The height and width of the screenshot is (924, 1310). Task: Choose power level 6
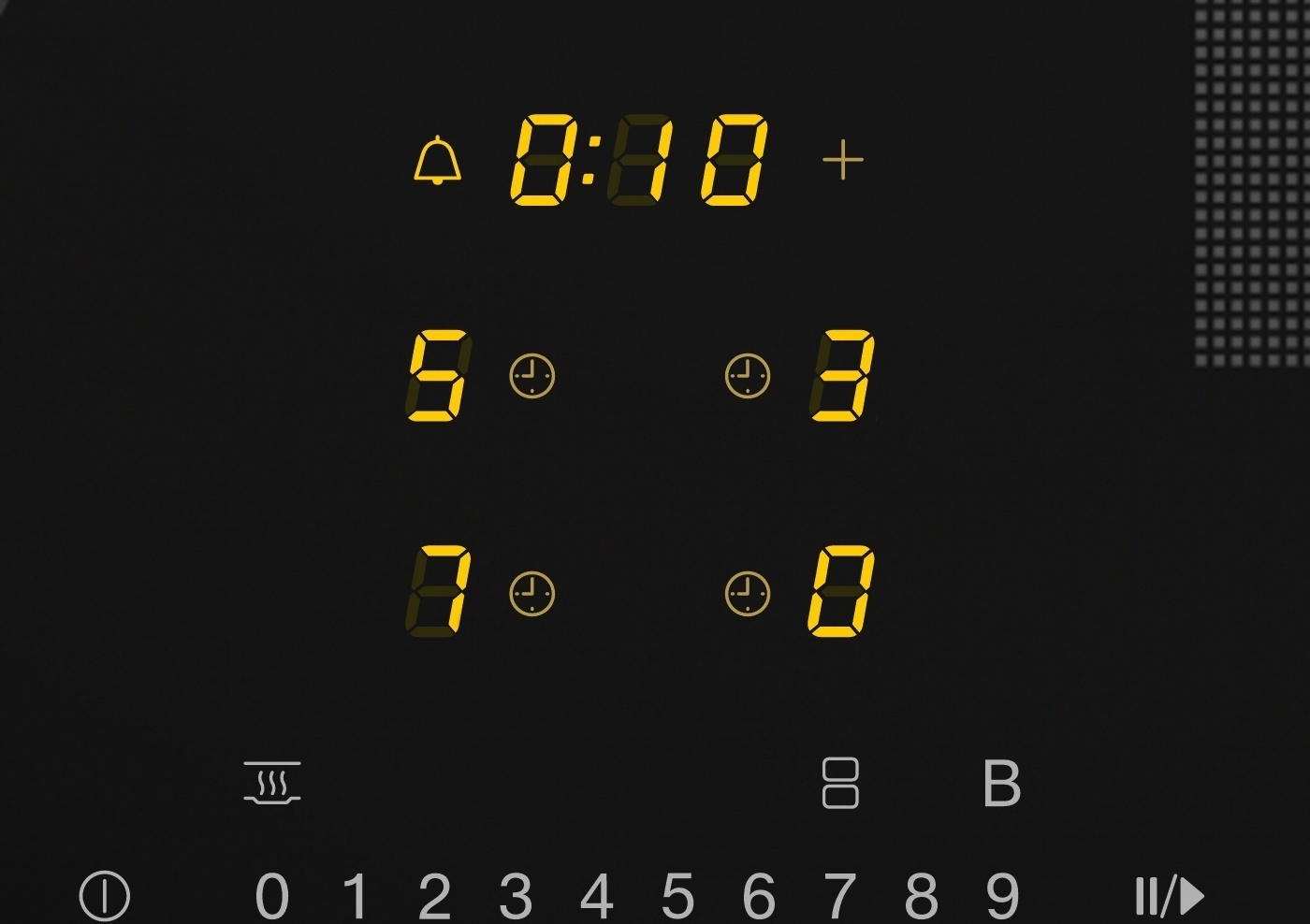(759, 896)
